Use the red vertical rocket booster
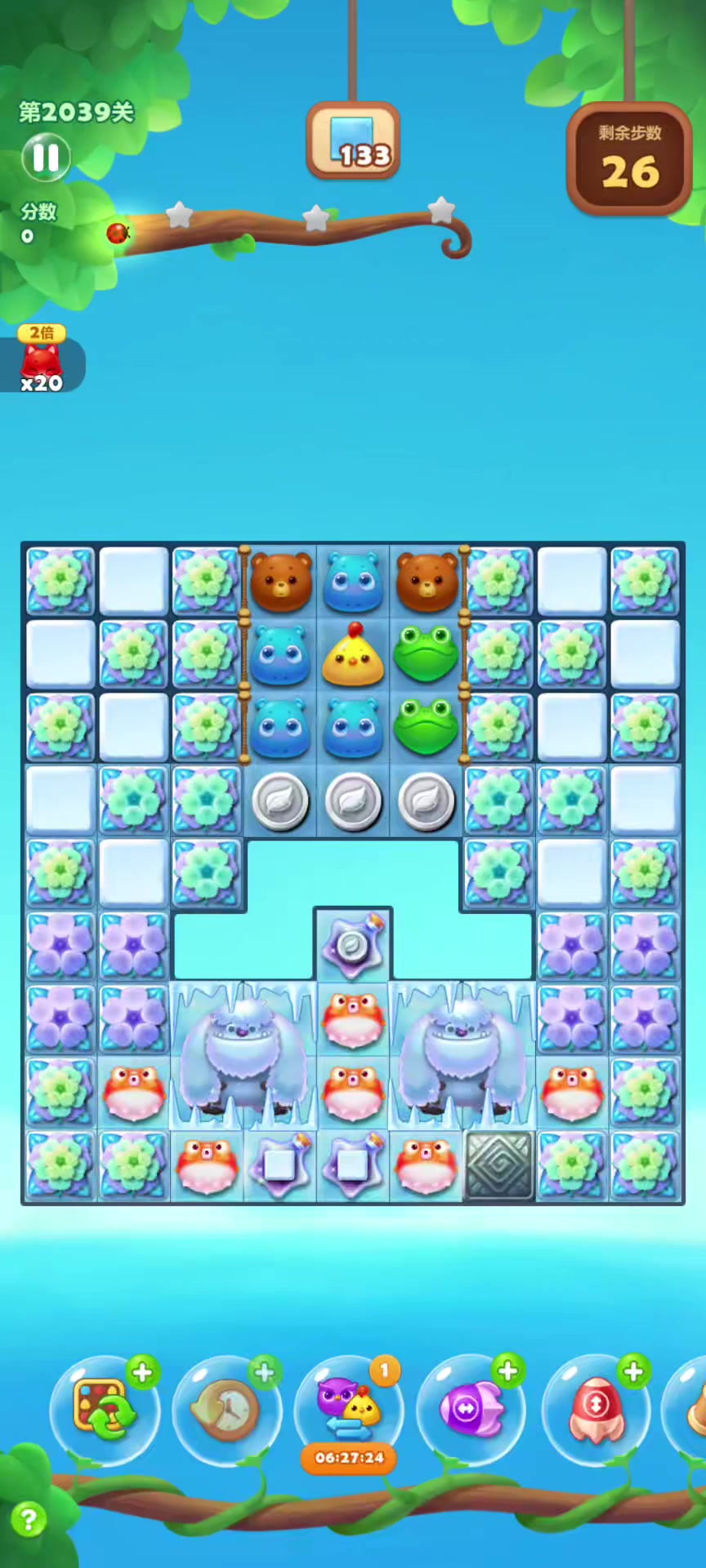Image resolution: width=706 pixels, height=1568 pixels. tap(597, 1410)
